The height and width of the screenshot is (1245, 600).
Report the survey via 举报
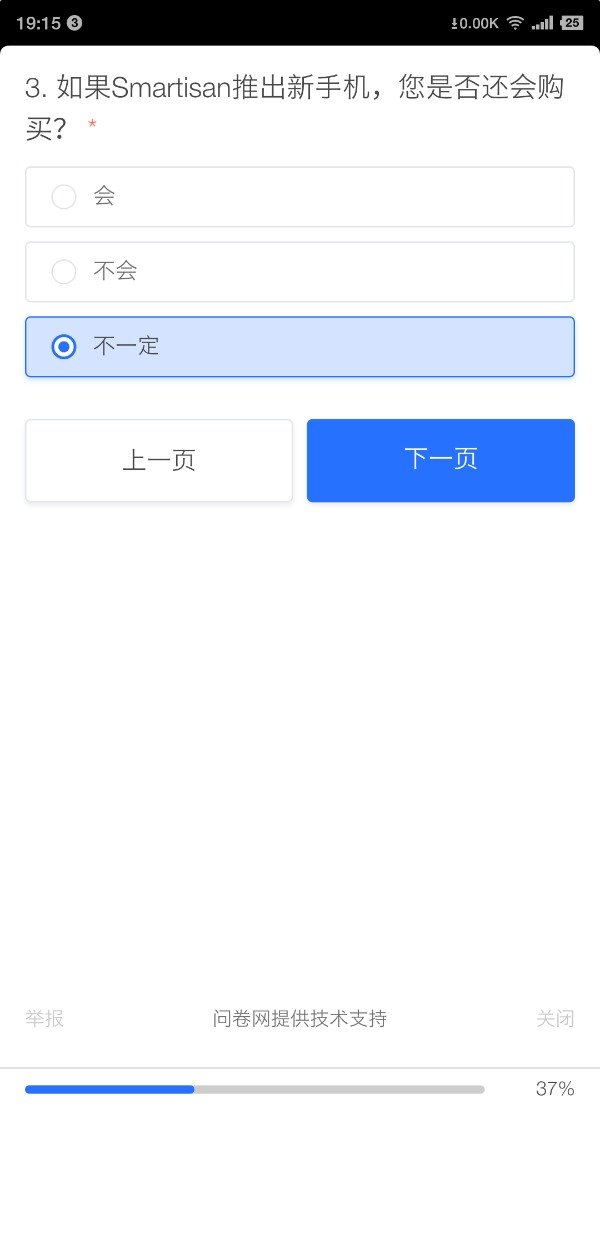(45, 1019)
